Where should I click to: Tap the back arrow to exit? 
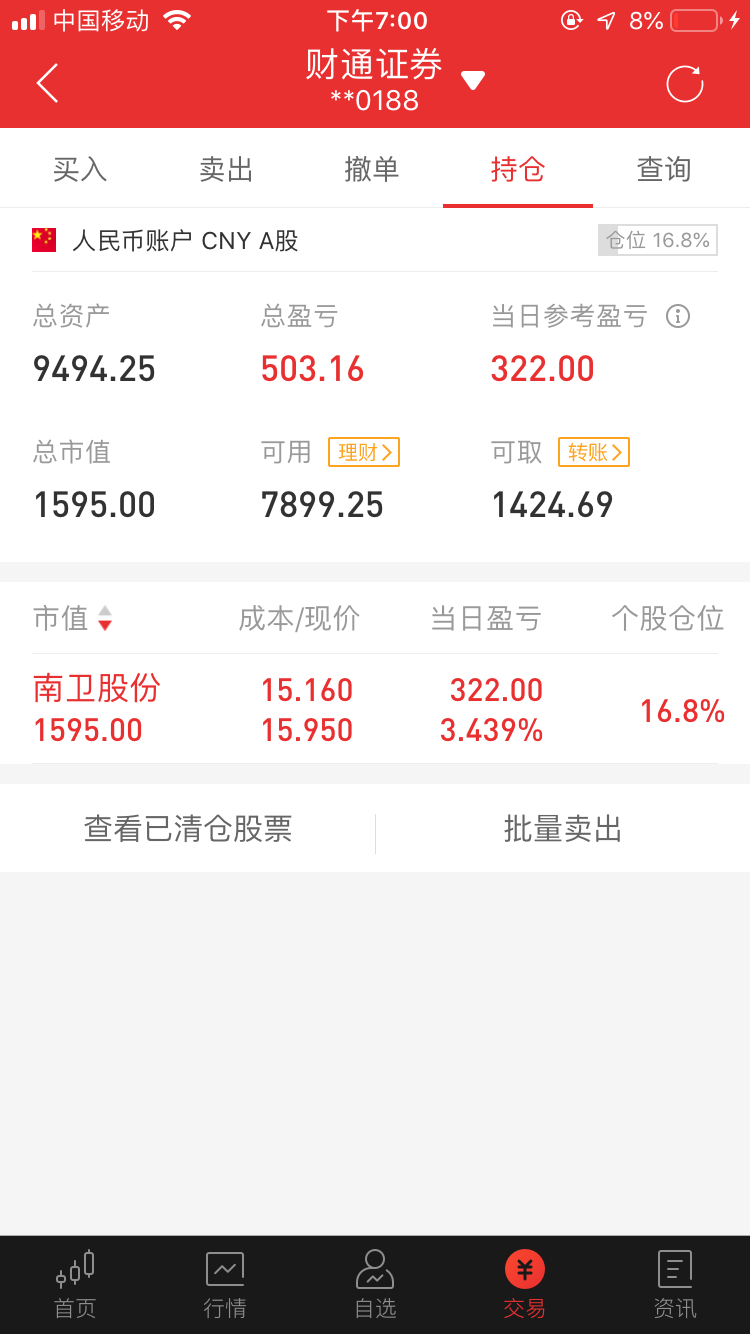47,84
